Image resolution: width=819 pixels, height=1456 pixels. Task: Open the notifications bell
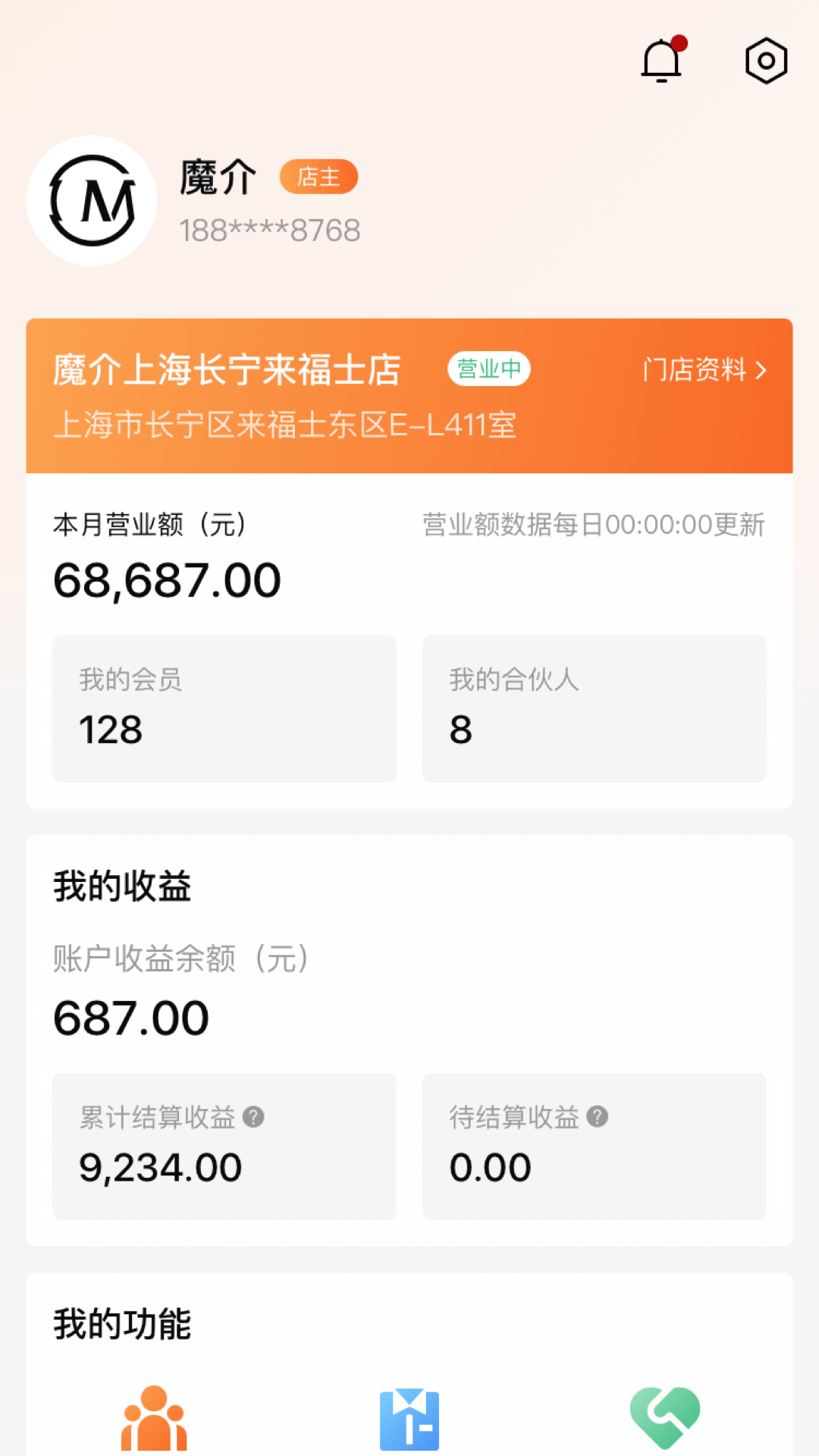point(661,61)
